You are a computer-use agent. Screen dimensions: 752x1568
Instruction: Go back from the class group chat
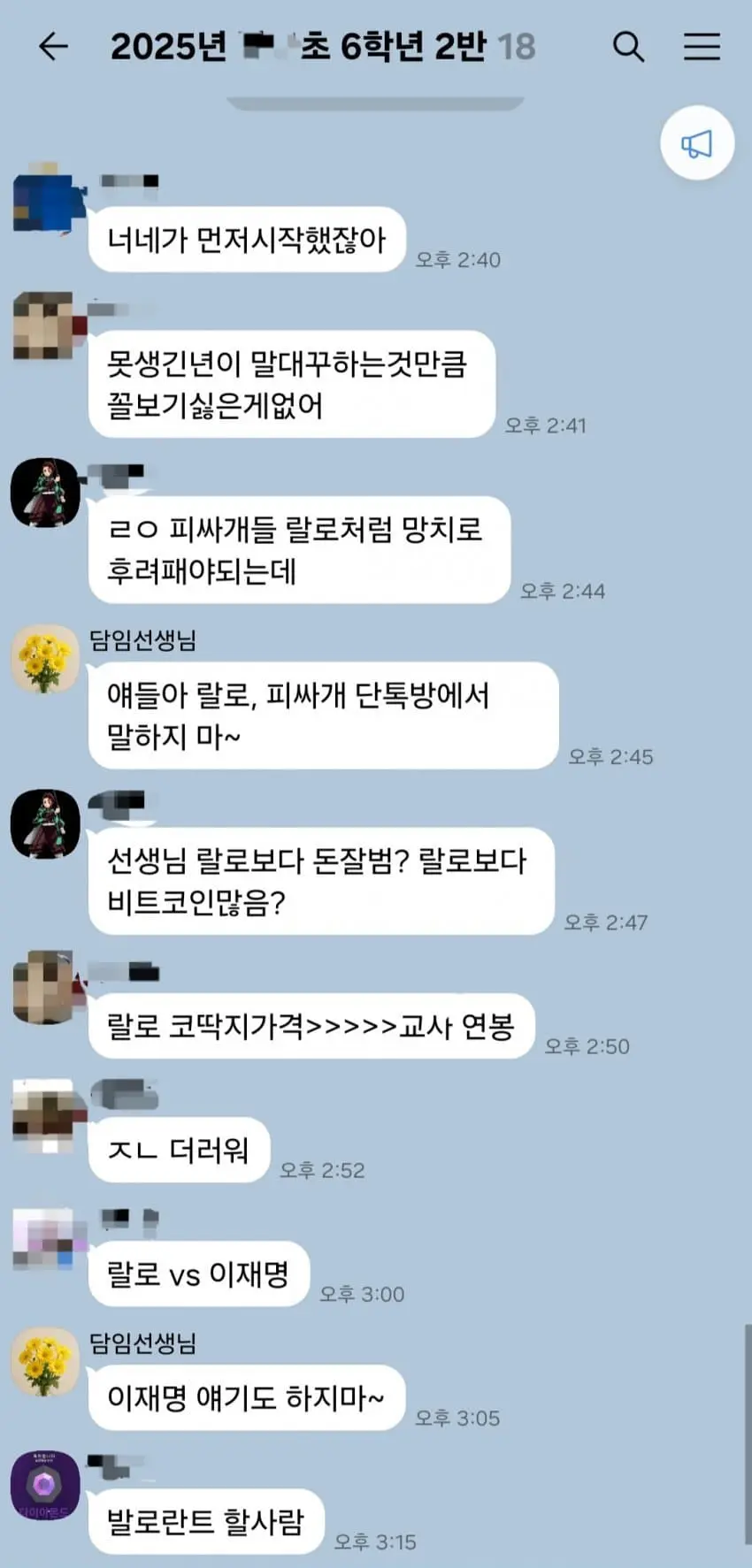coord(53,46)
